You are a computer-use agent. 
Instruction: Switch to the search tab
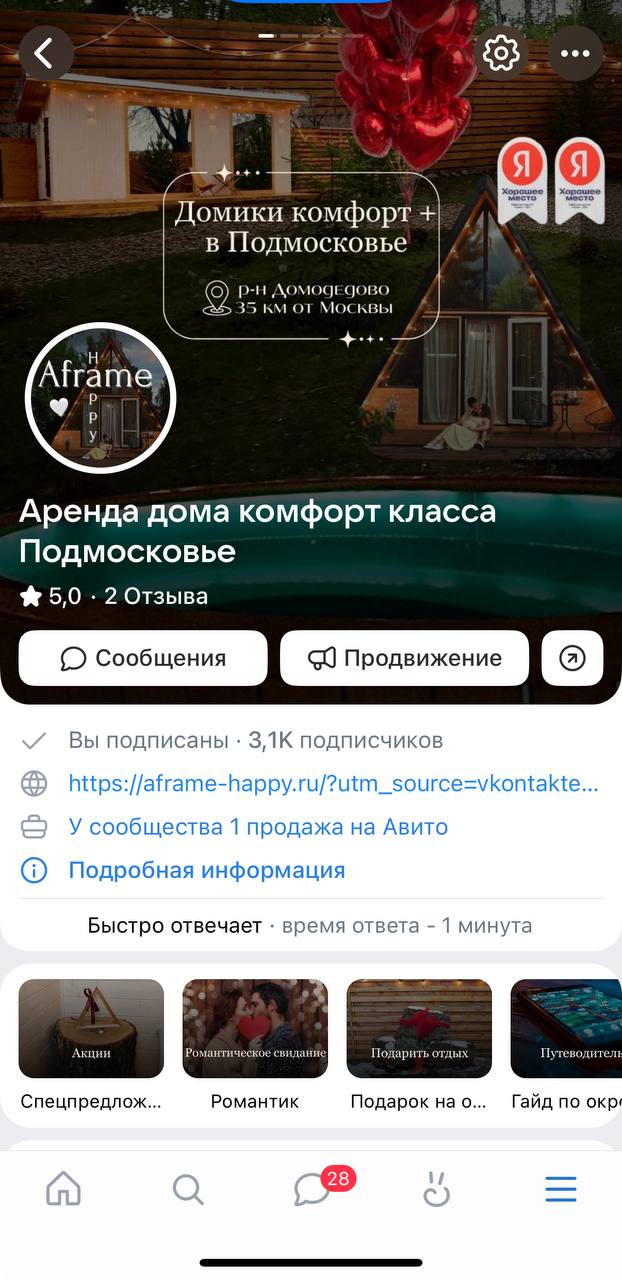[x=187, y=1189]
